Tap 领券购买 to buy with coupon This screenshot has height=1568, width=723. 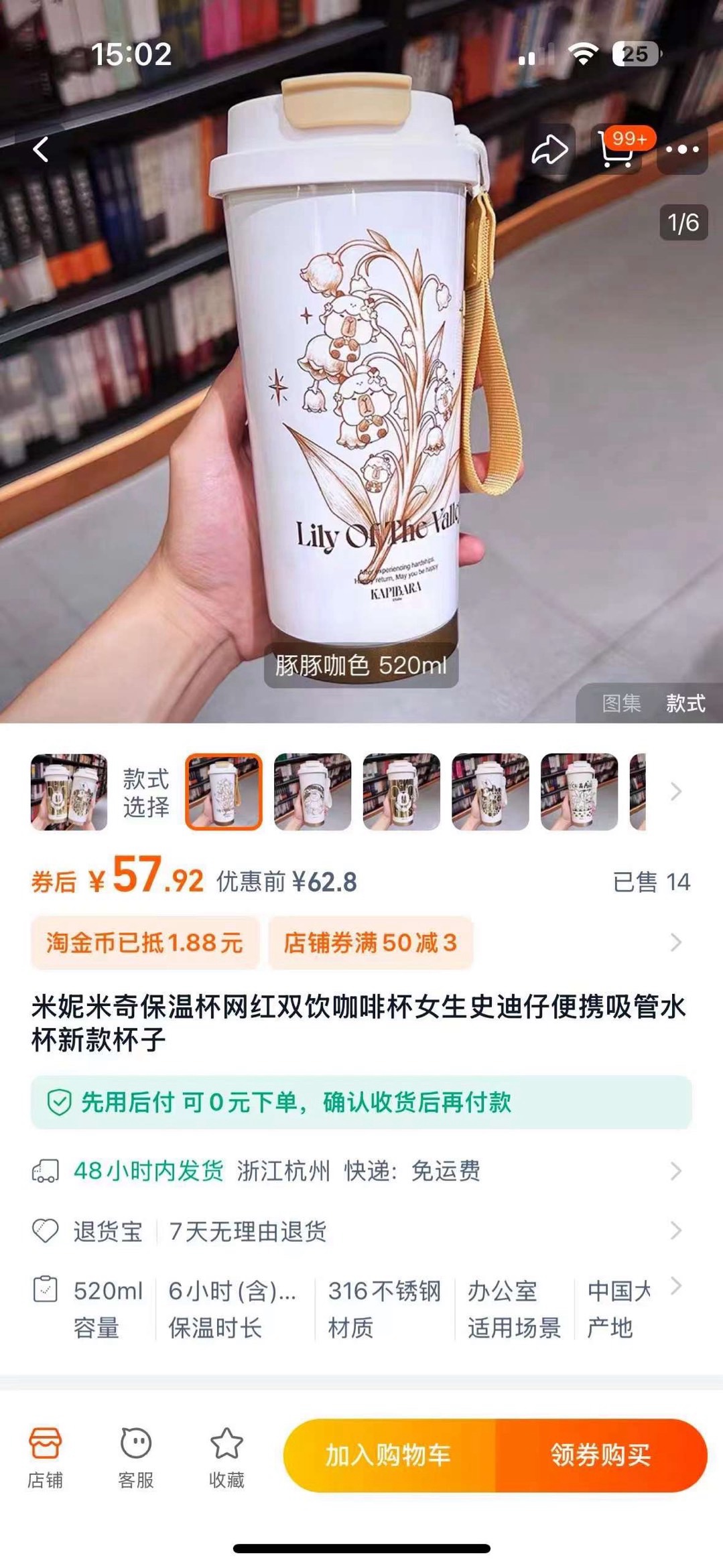pyautogui.click(x=600, y=1455)
